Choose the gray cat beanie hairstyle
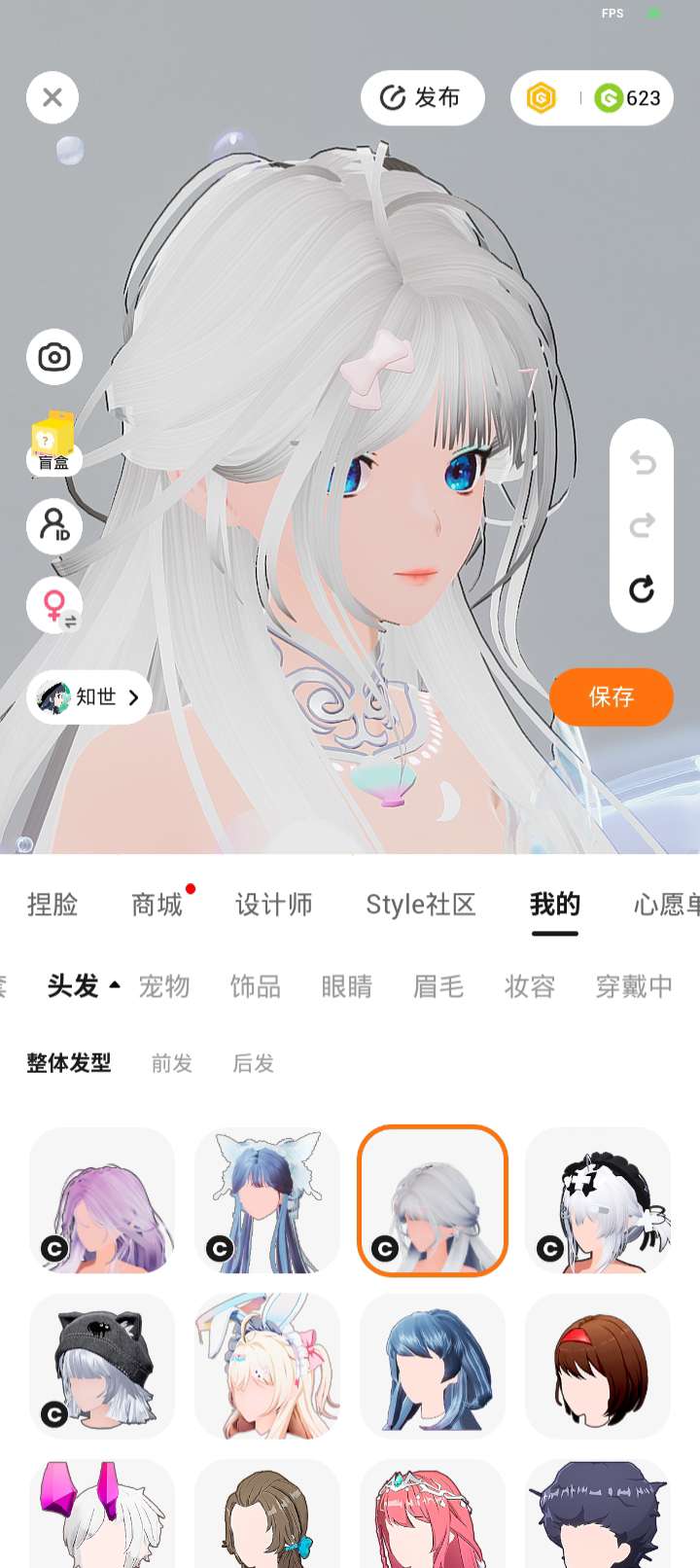This screenshot has width=700, height=1568. [x=102, y=1366]
